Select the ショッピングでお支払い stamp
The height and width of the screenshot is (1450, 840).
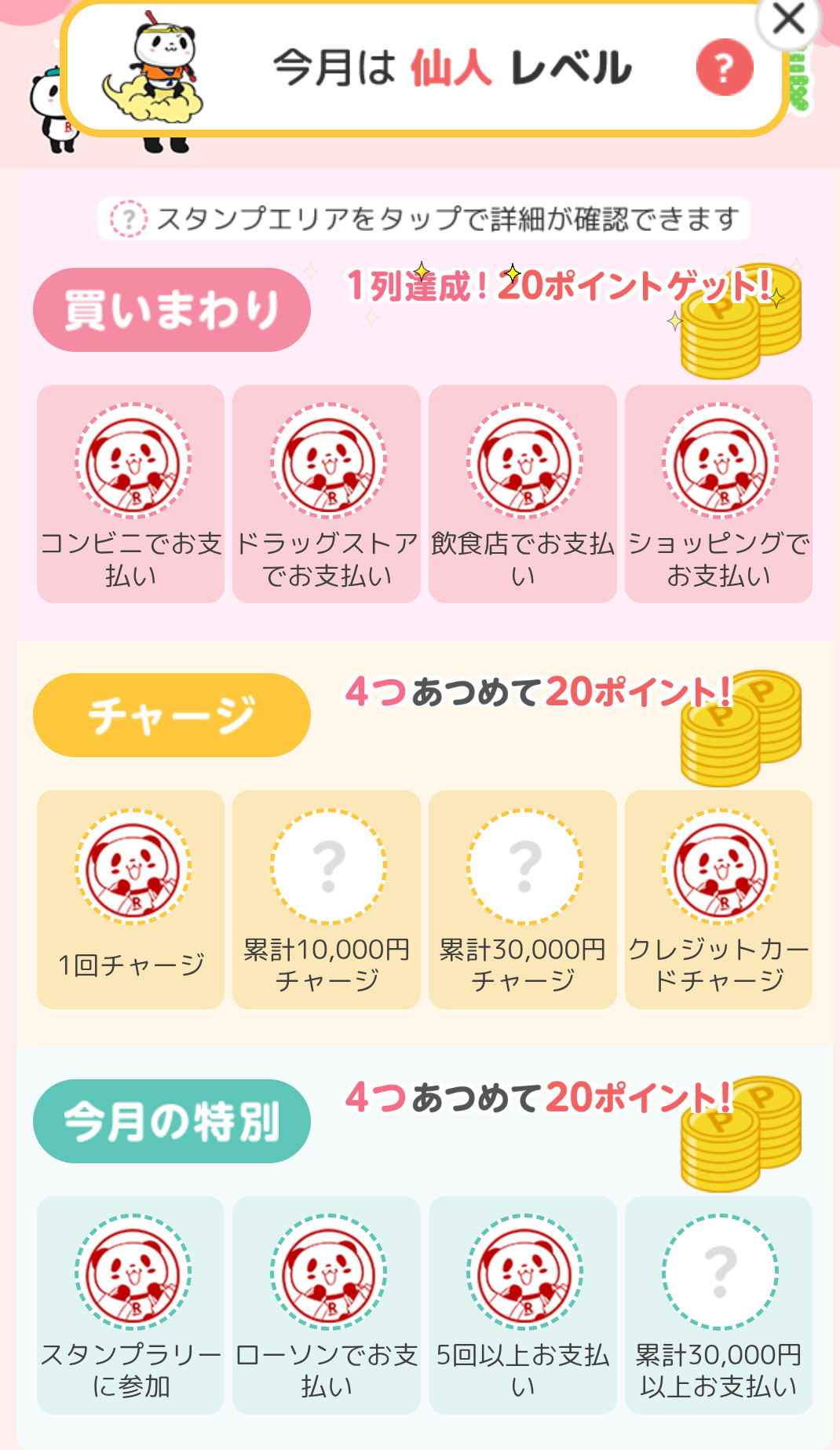tap(718, 493)
